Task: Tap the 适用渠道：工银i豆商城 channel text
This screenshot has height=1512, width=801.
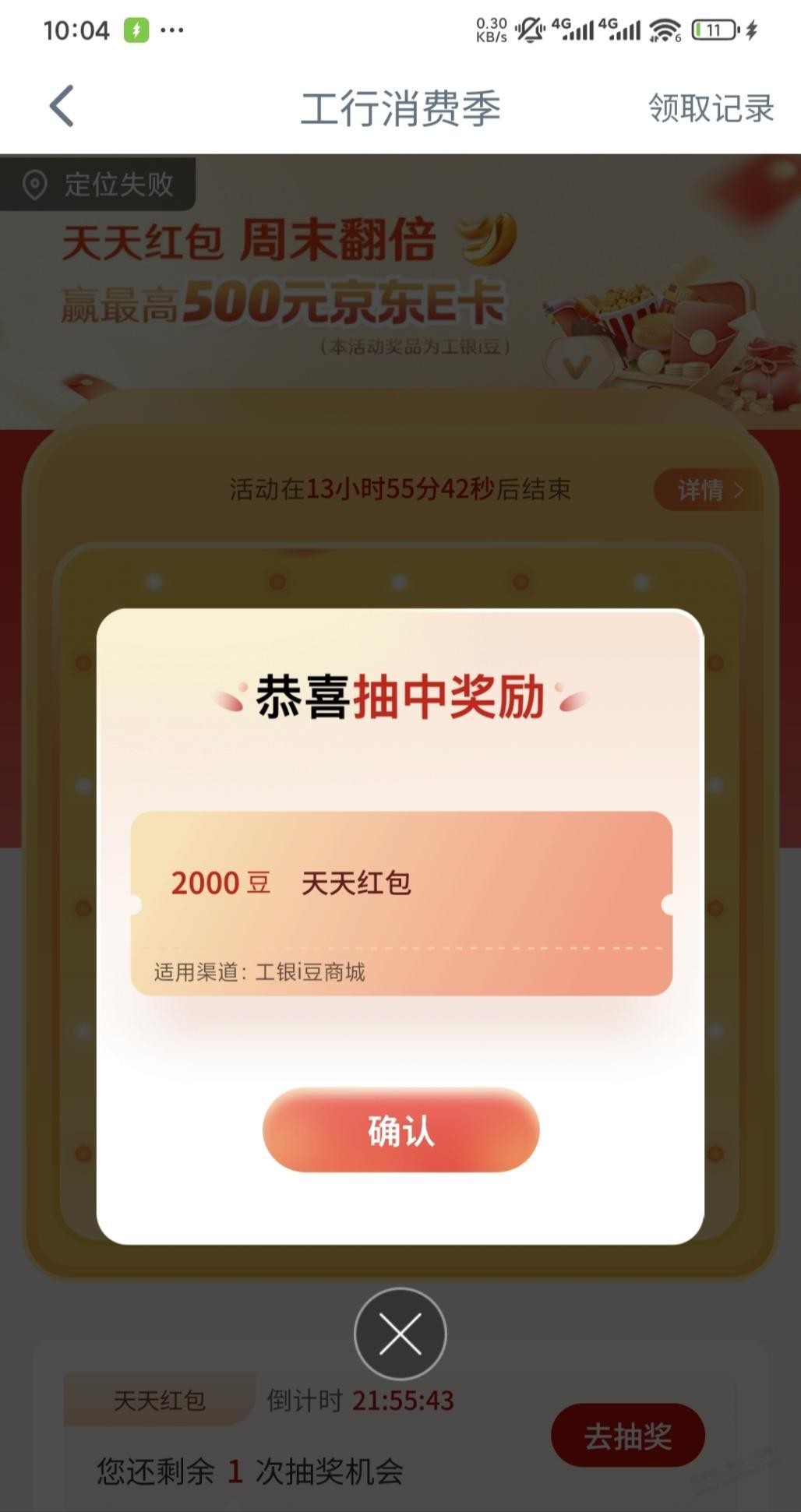Action: click(x=263, y=971)
